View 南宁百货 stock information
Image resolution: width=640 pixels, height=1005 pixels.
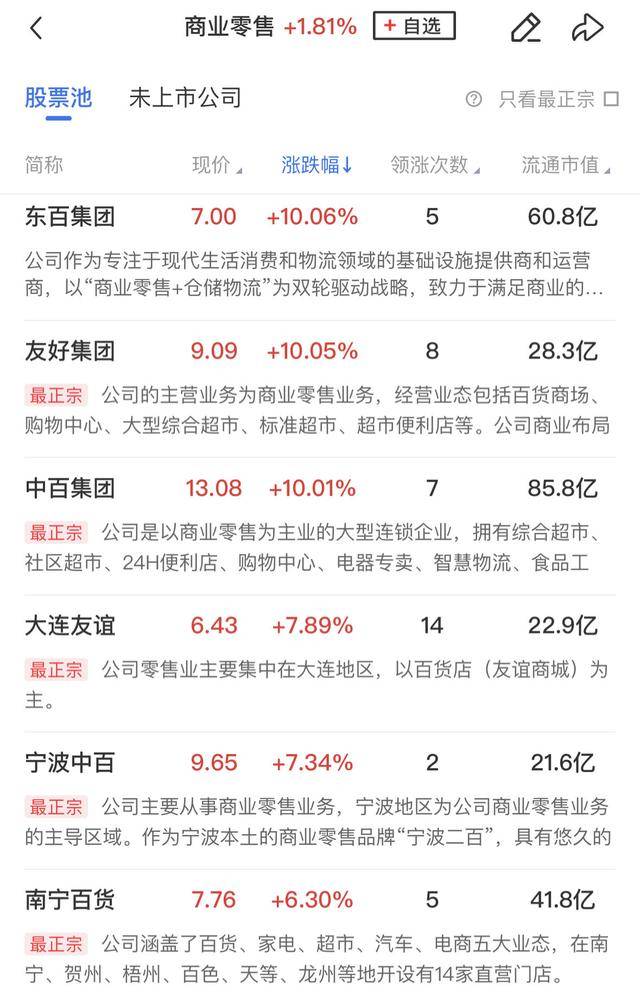(x=70, y=900)
